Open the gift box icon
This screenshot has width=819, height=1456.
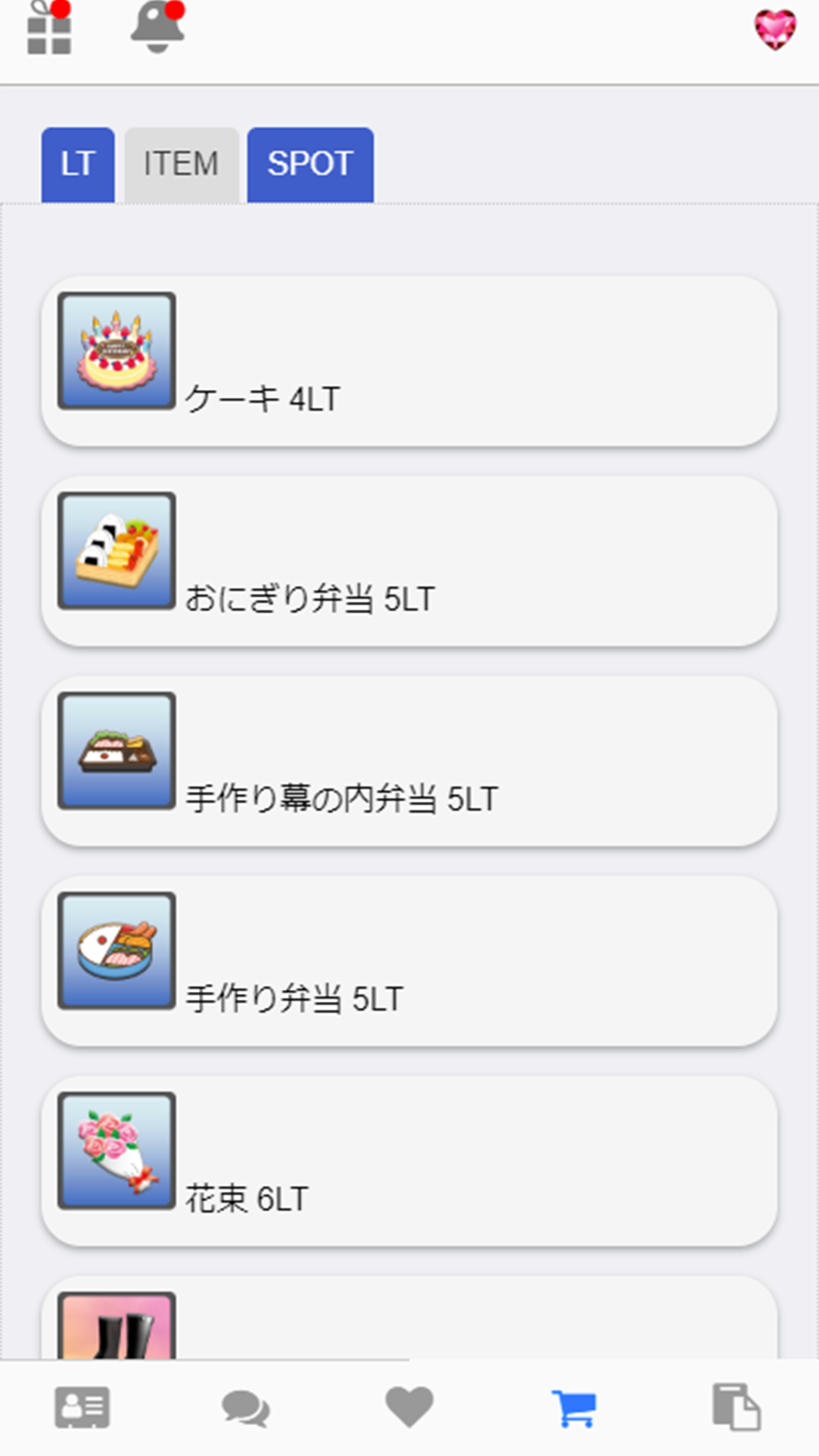tap(49, 31)
